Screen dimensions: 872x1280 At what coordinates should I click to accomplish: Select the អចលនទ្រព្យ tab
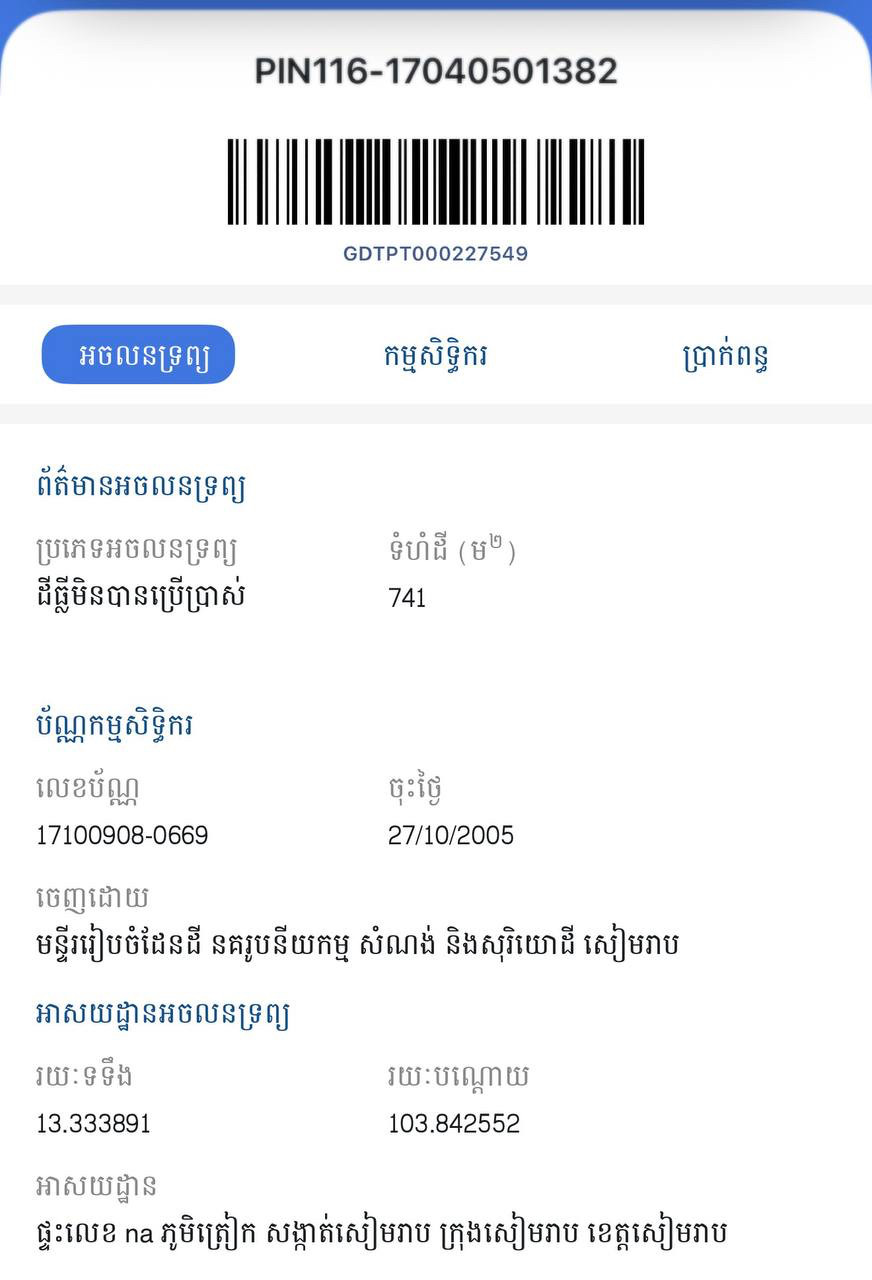click(x=138, y=355)
